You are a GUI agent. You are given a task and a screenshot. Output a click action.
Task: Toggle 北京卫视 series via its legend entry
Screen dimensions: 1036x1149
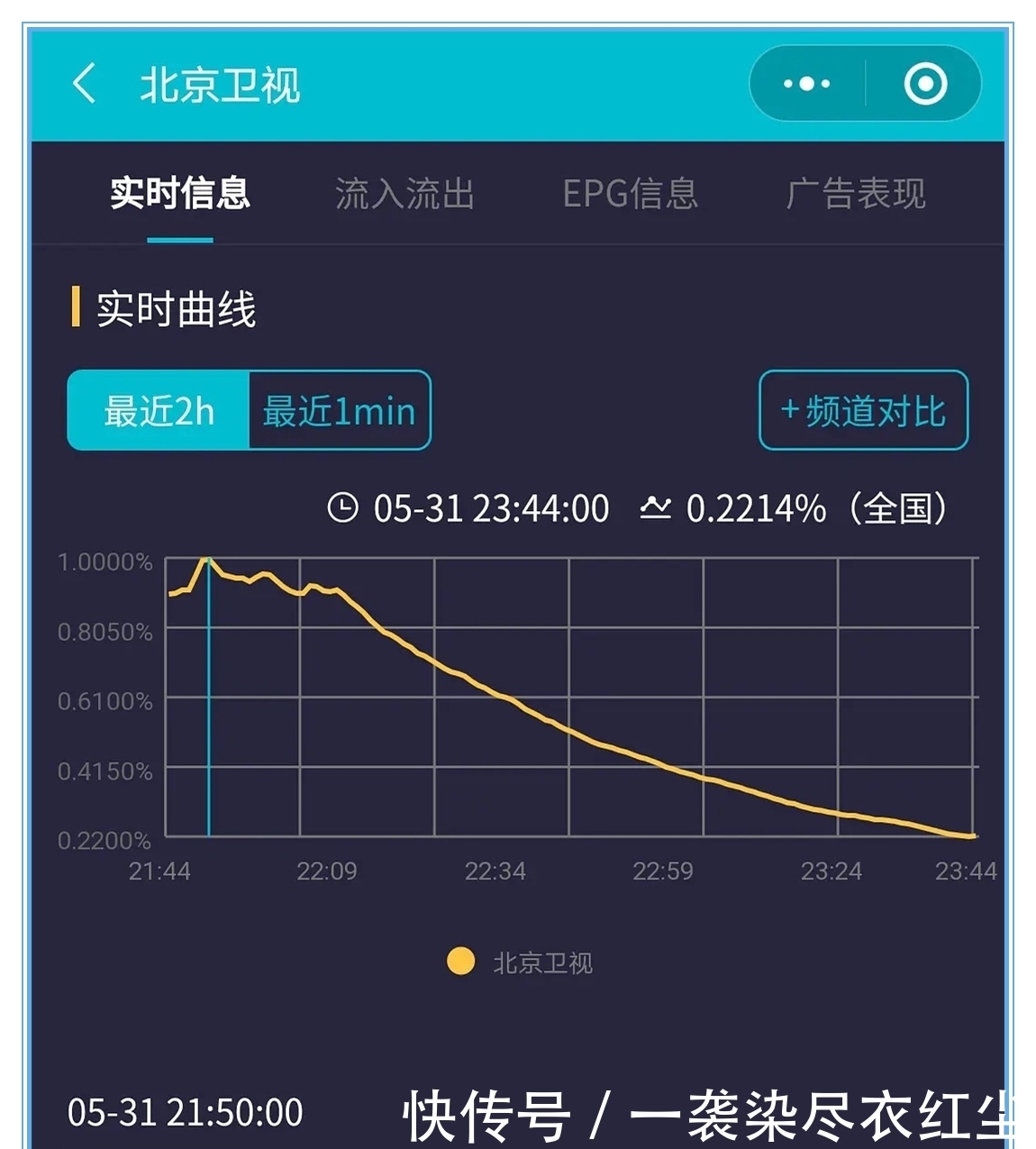click(541, 962)
